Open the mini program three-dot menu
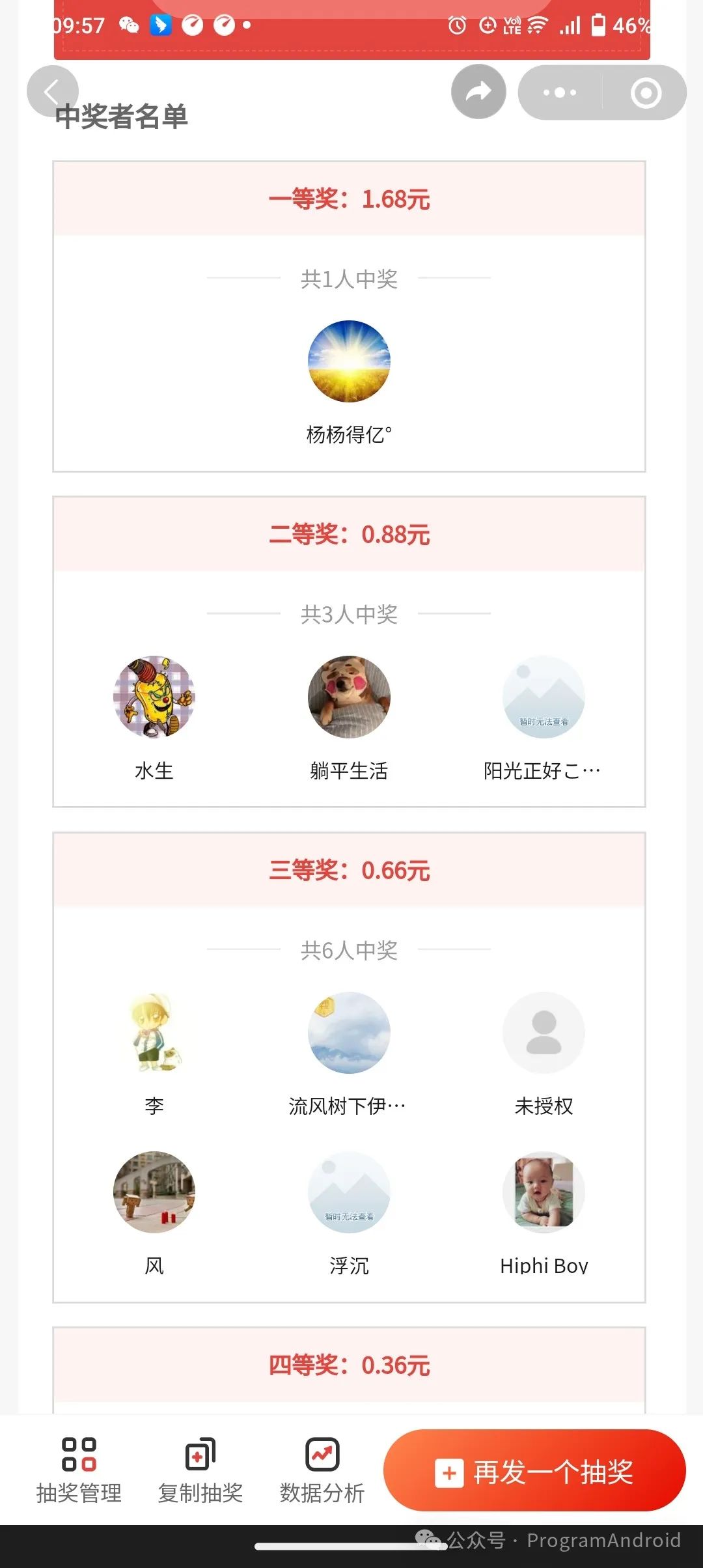Viewport: 703px width, 1568px height. point(560,92)
